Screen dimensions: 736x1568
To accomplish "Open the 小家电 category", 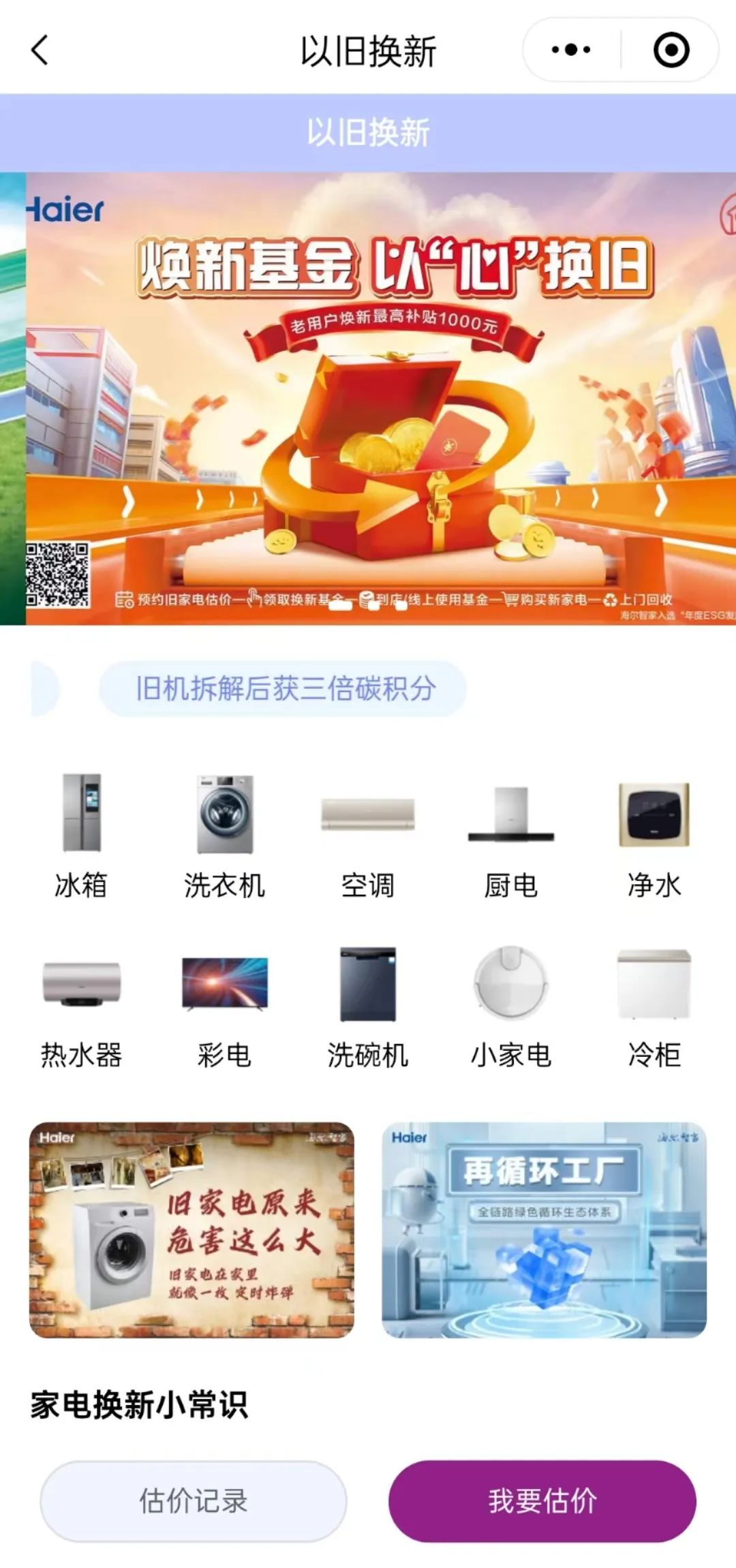I will point(511,1006).
